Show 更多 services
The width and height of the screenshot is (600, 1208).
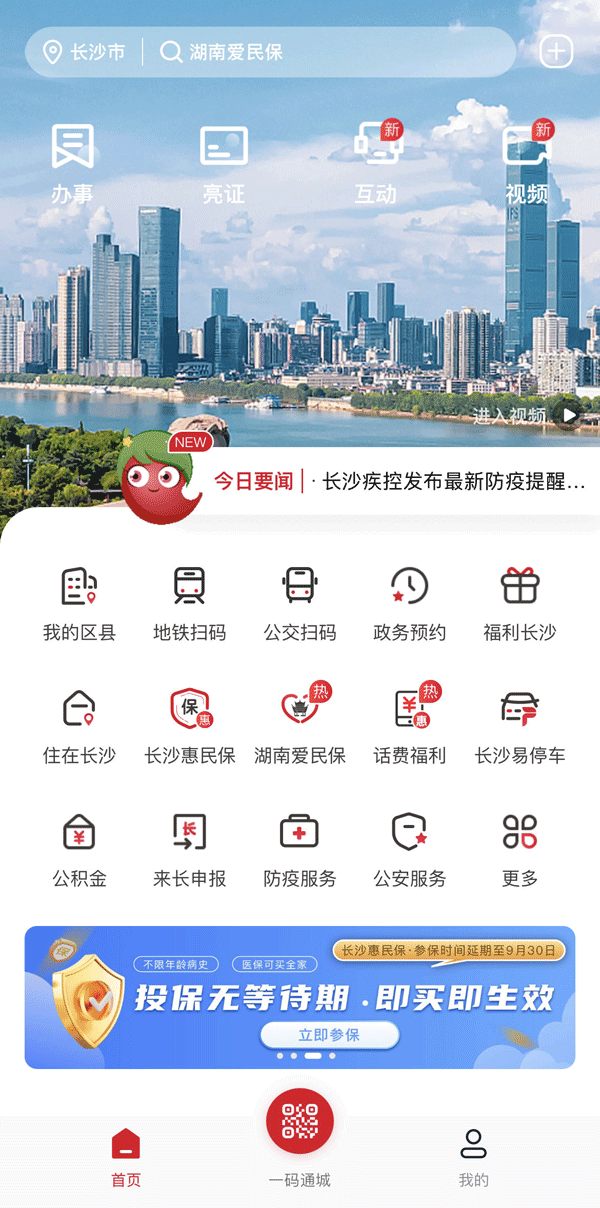520,848
